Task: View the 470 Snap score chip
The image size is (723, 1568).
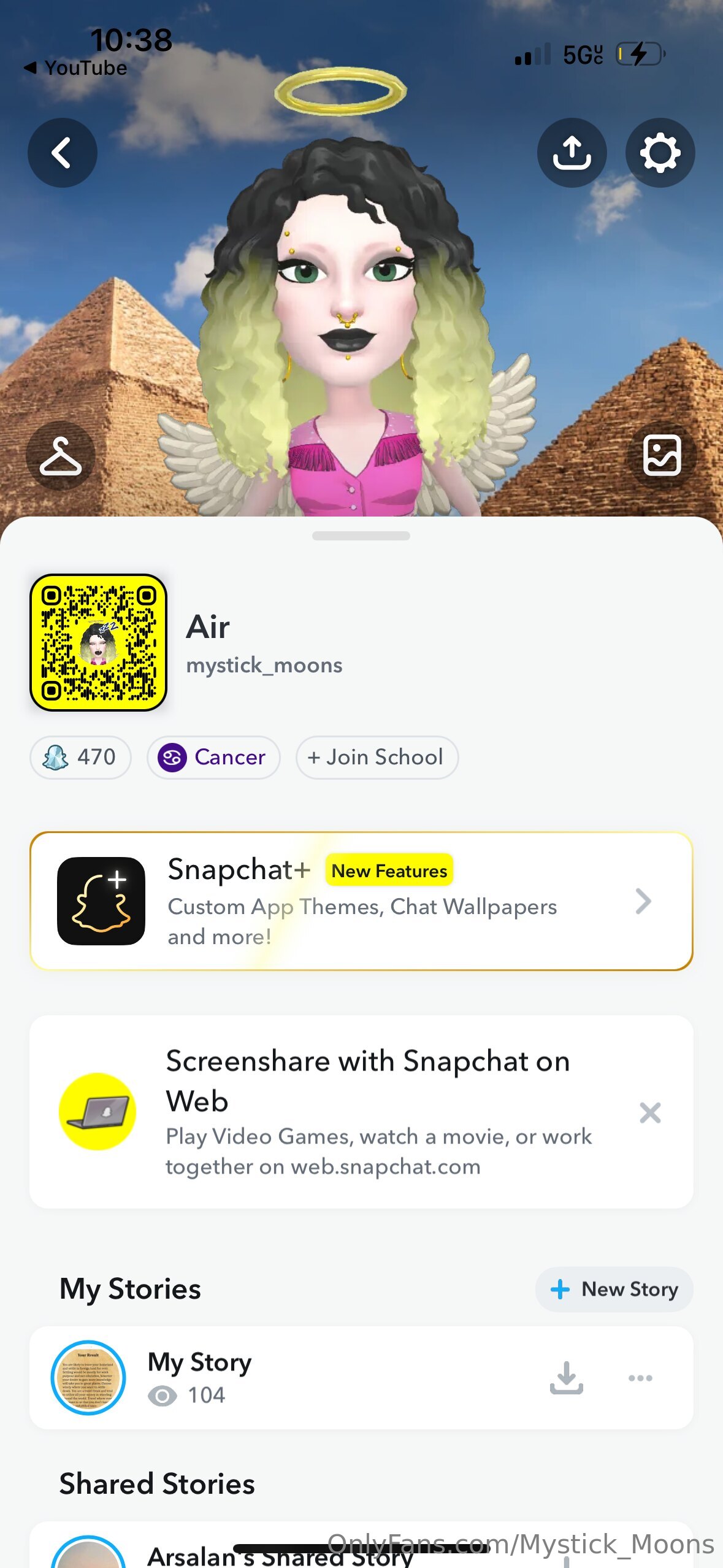Action: [80, 757]
